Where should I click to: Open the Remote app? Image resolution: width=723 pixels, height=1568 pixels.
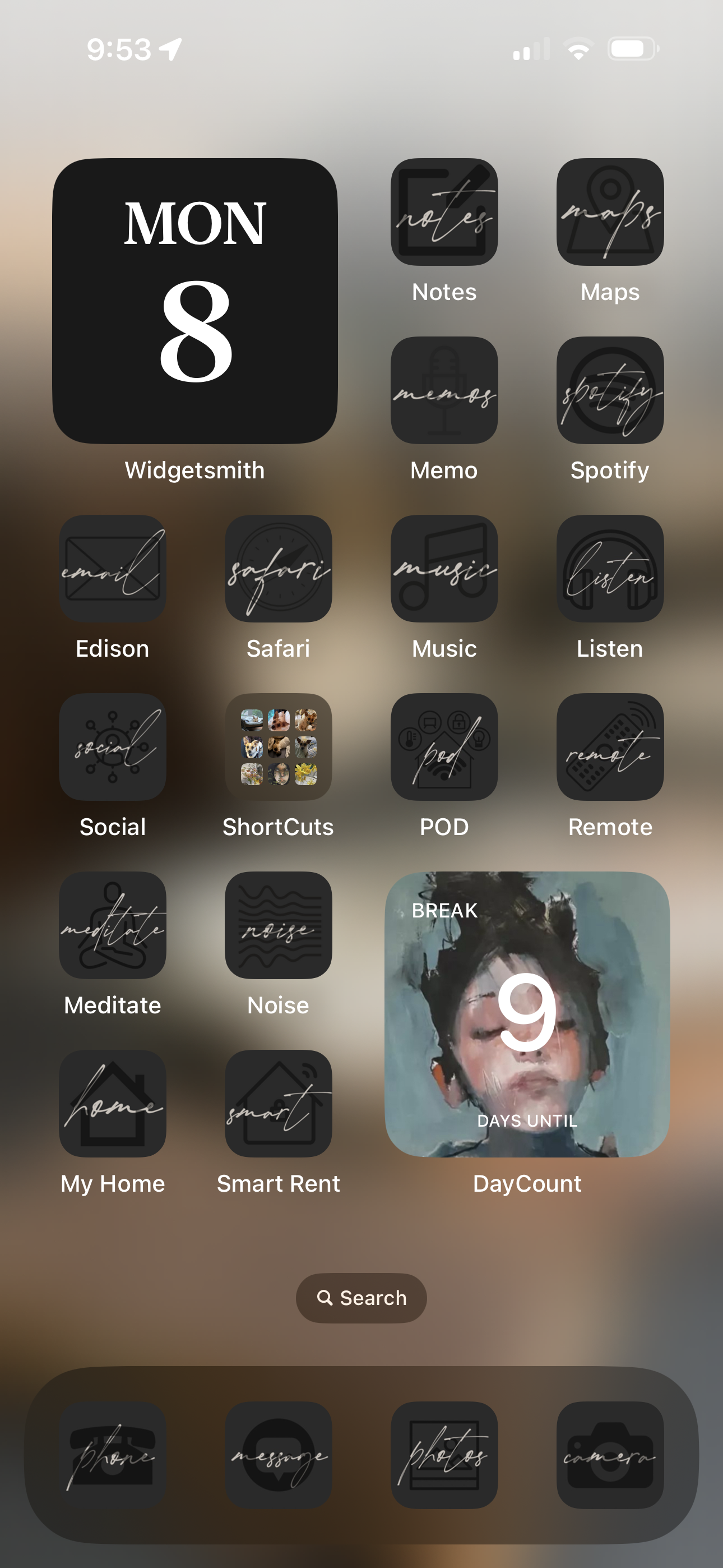[x=610, y=747]
